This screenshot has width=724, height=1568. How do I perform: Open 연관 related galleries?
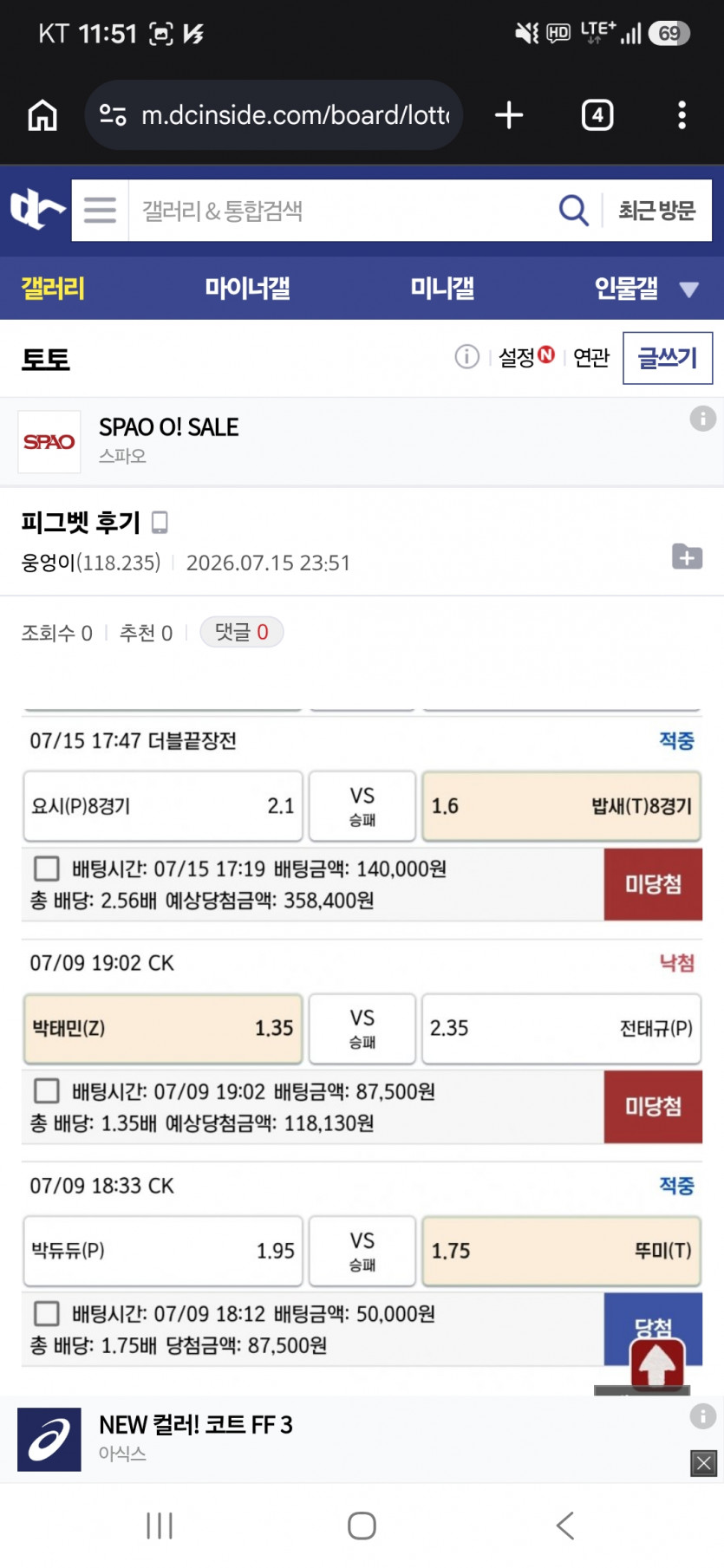tap(591, 357)
